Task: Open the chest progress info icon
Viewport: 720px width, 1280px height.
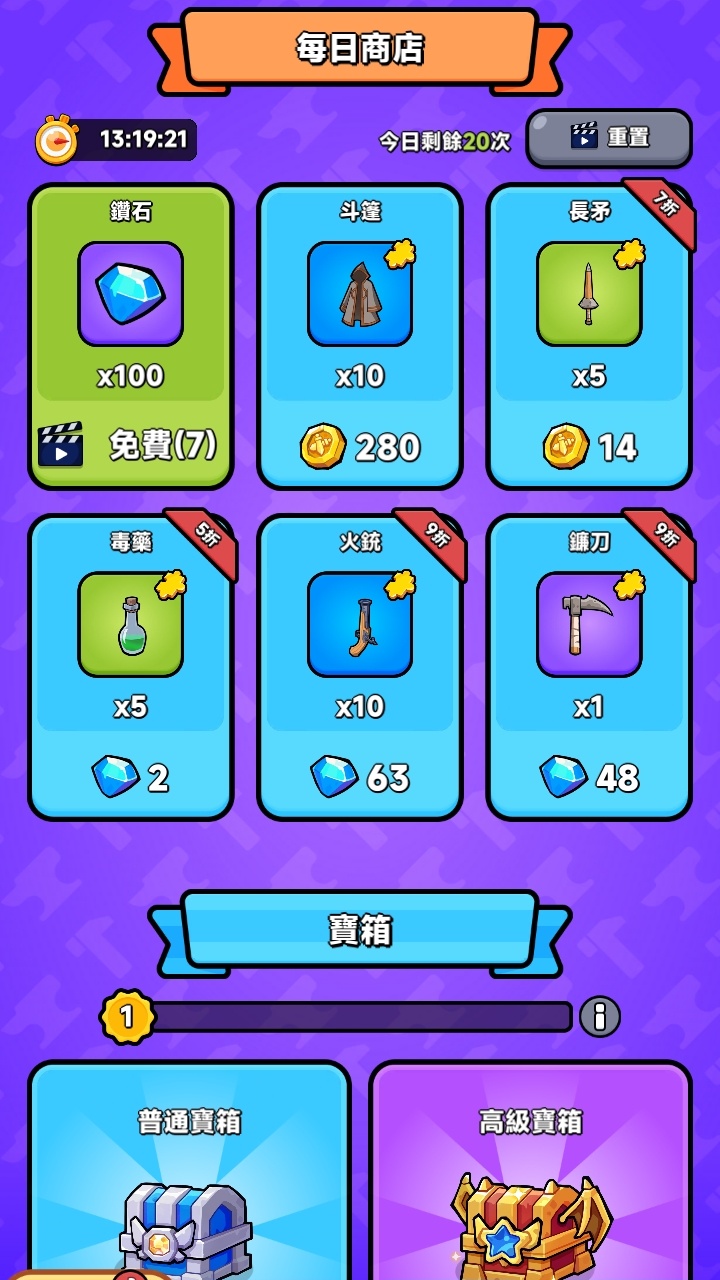Action: (600, 1017)
